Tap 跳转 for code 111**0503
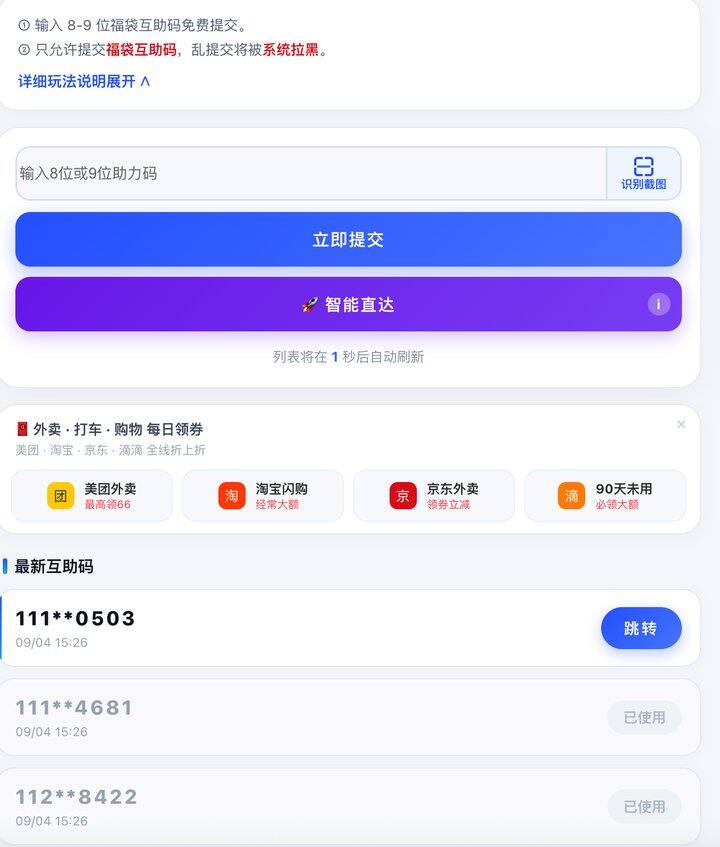The width and height of the screenshot is (720, 847). tap(641, 628)
